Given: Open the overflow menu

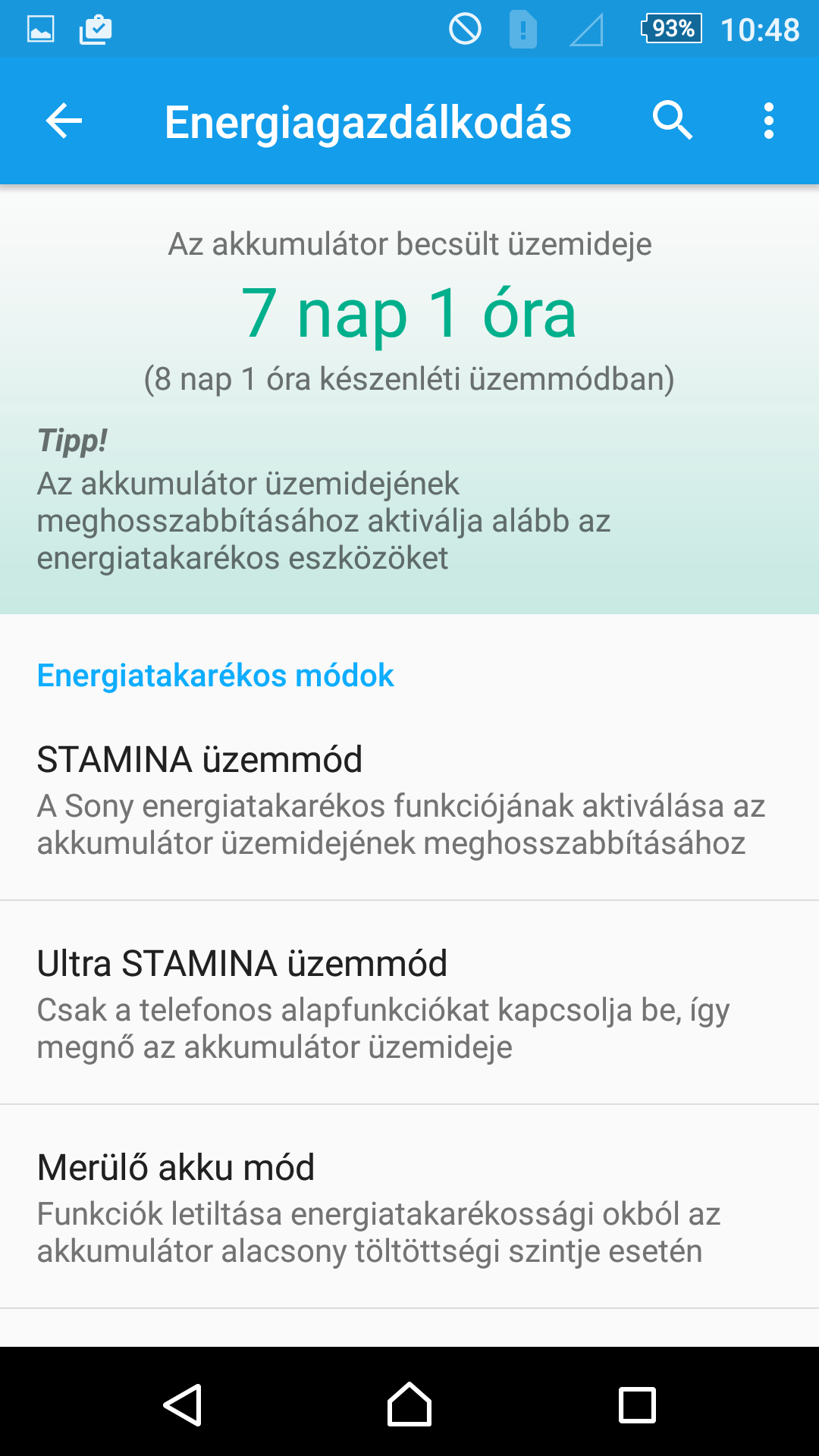Looking at the screenshot, I should [769, 121].
